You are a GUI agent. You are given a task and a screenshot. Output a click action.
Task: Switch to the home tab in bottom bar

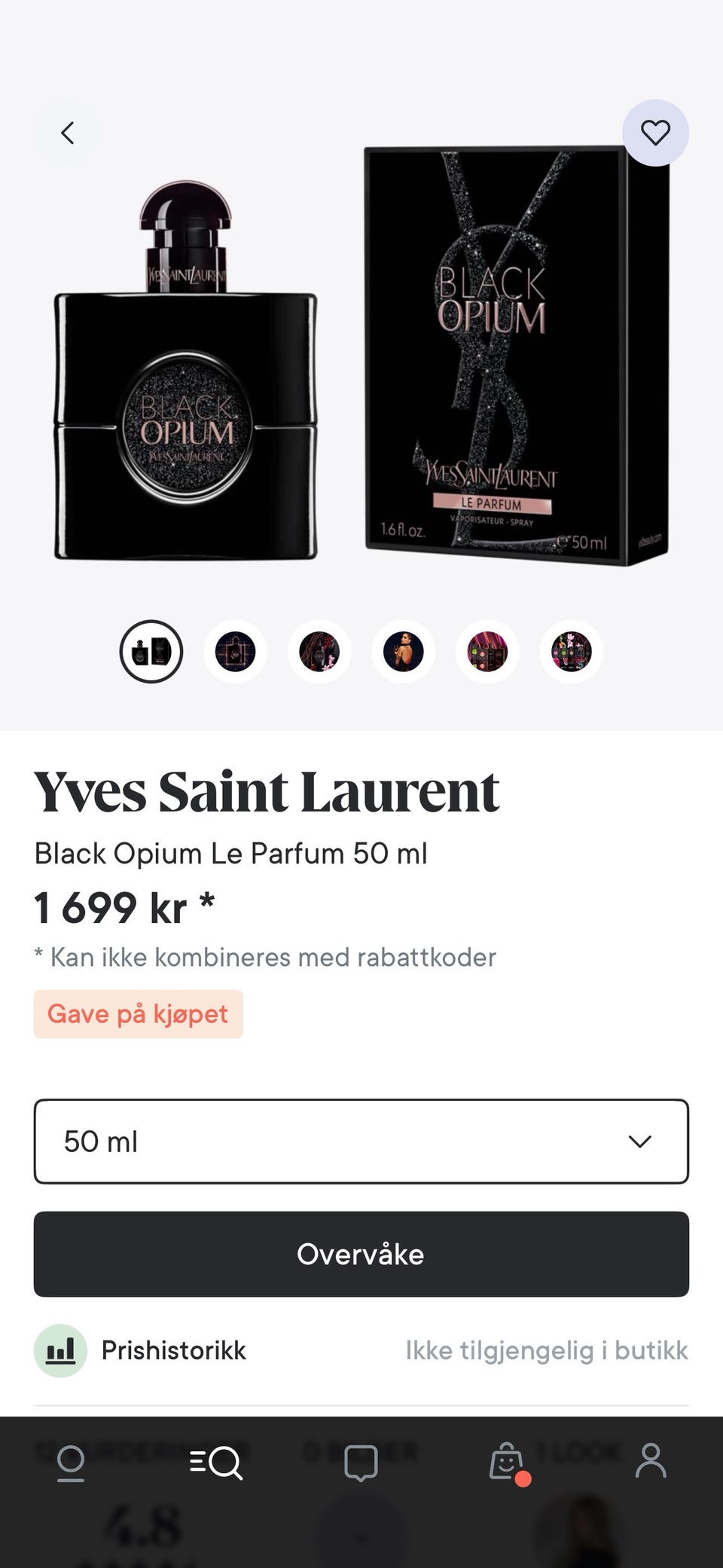point(71,1463)
